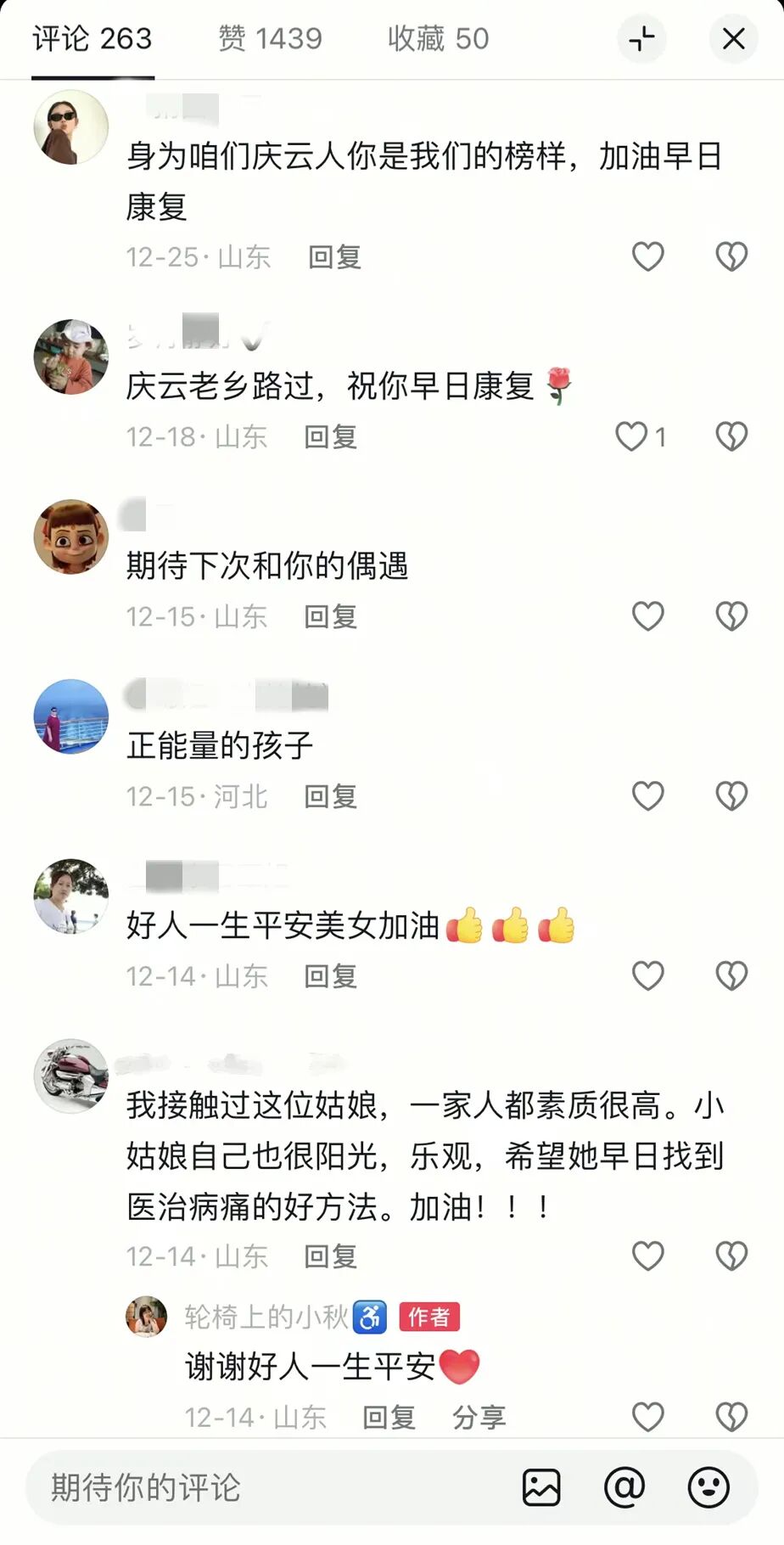Tap the 期待你的评论 comment field
784x1545 pixels.
(255, 1487)
